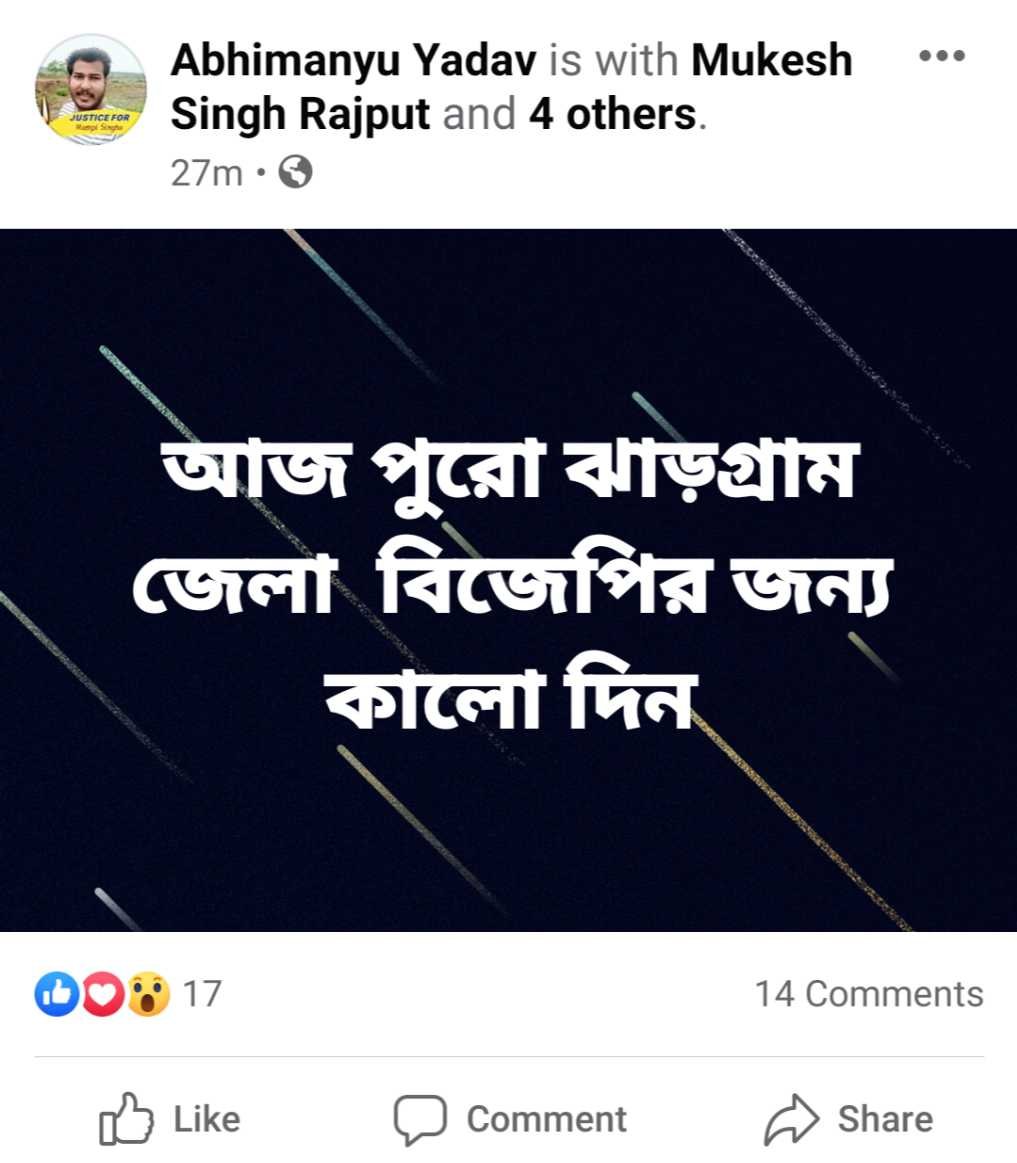View the 14 comments
Viewport: 1017px width, 1163px height.
pos(868,994)
